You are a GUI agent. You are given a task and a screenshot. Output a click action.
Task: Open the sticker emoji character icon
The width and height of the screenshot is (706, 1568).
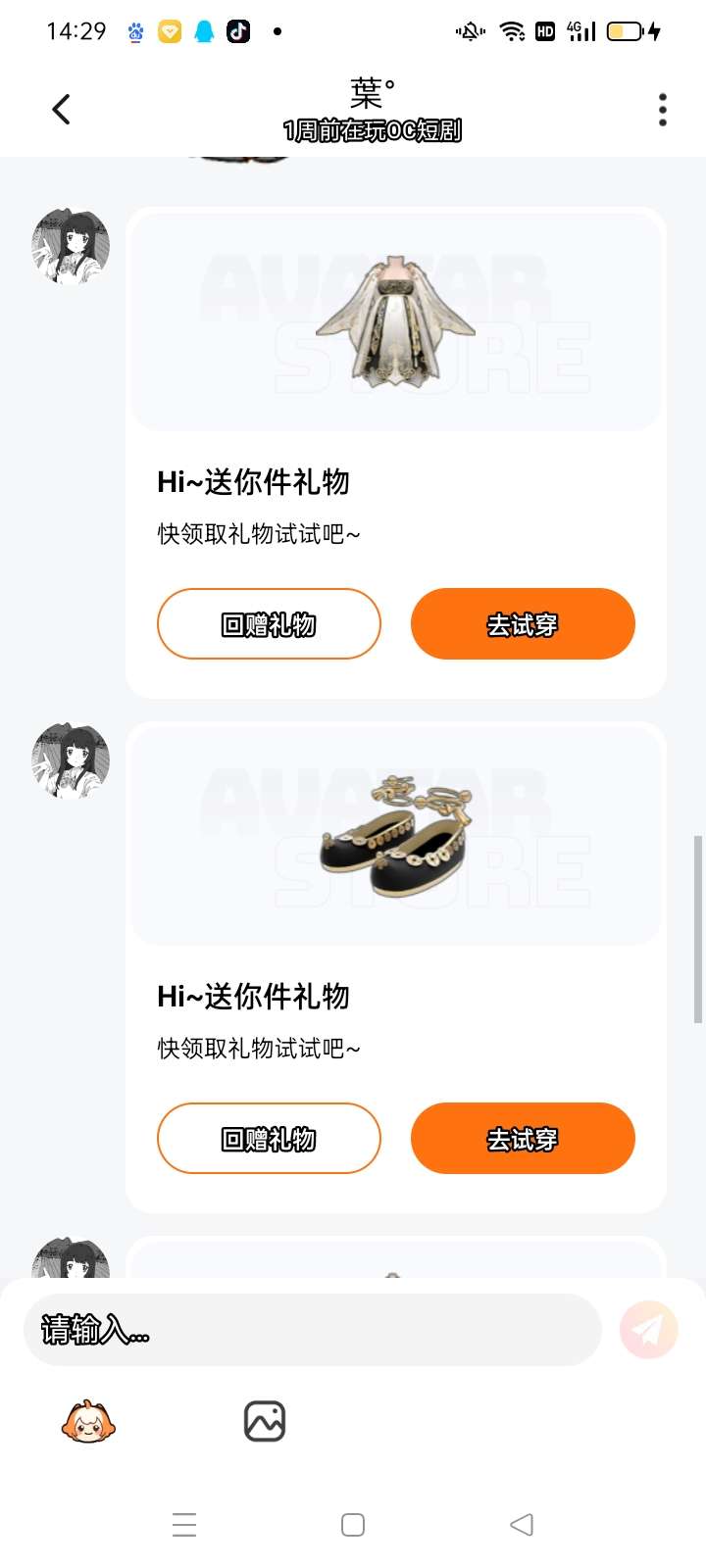coord(88,1421)
